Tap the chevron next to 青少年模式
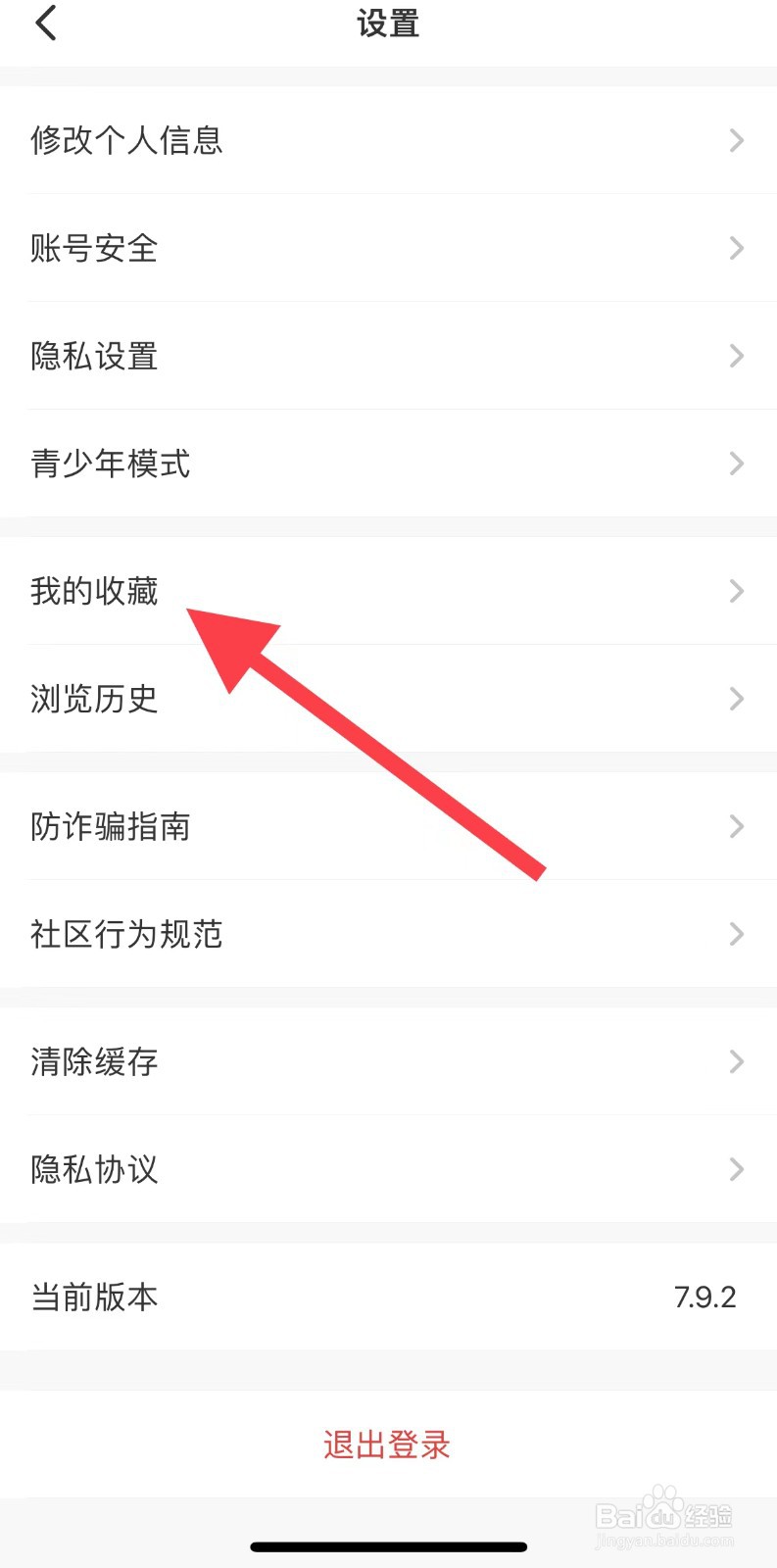The height and width of the screenshot is (1568, 777). pyautogui.click(x=736, y=464)
